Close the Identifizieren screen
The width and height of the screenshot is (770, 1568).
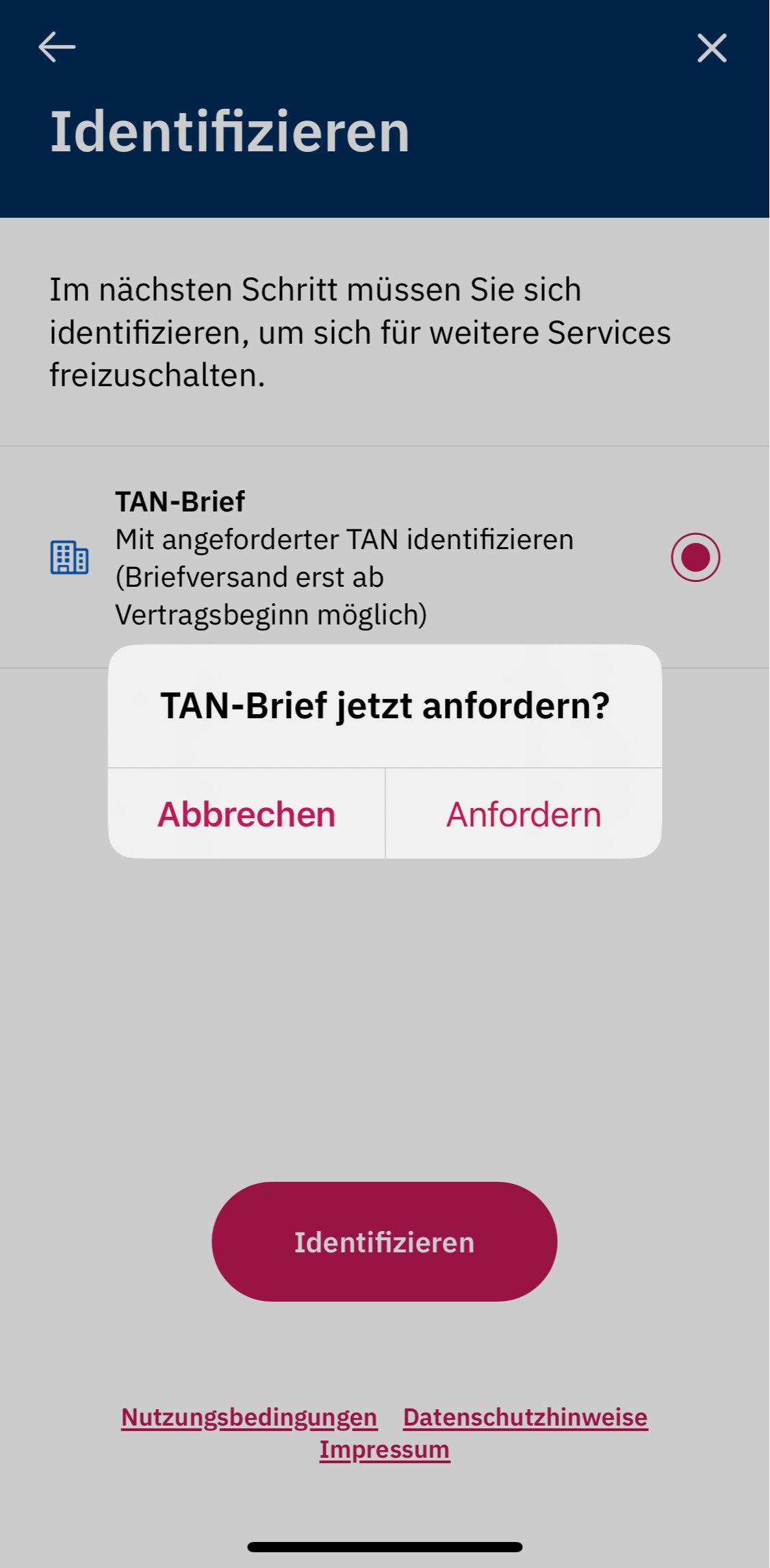pos(712,48)
